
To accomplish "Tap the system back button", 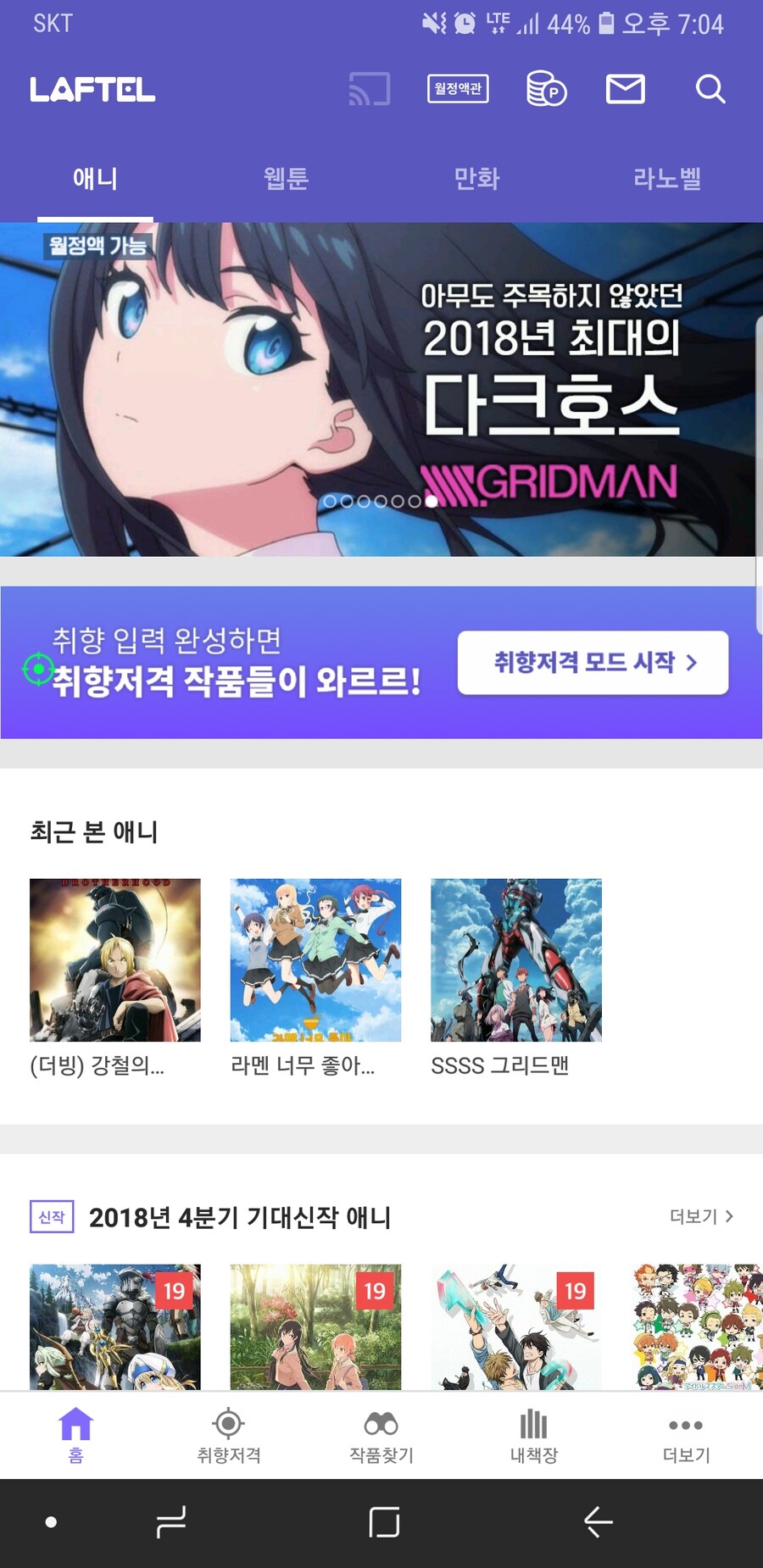I will [598, 1522].
